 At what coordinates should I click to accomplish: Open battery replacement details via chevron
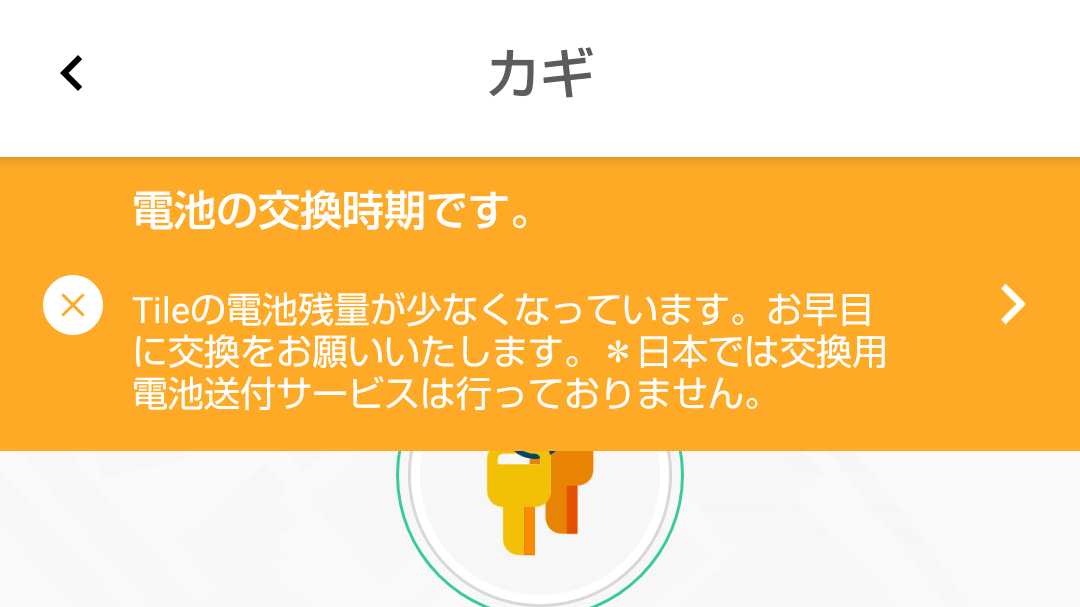1012,305
